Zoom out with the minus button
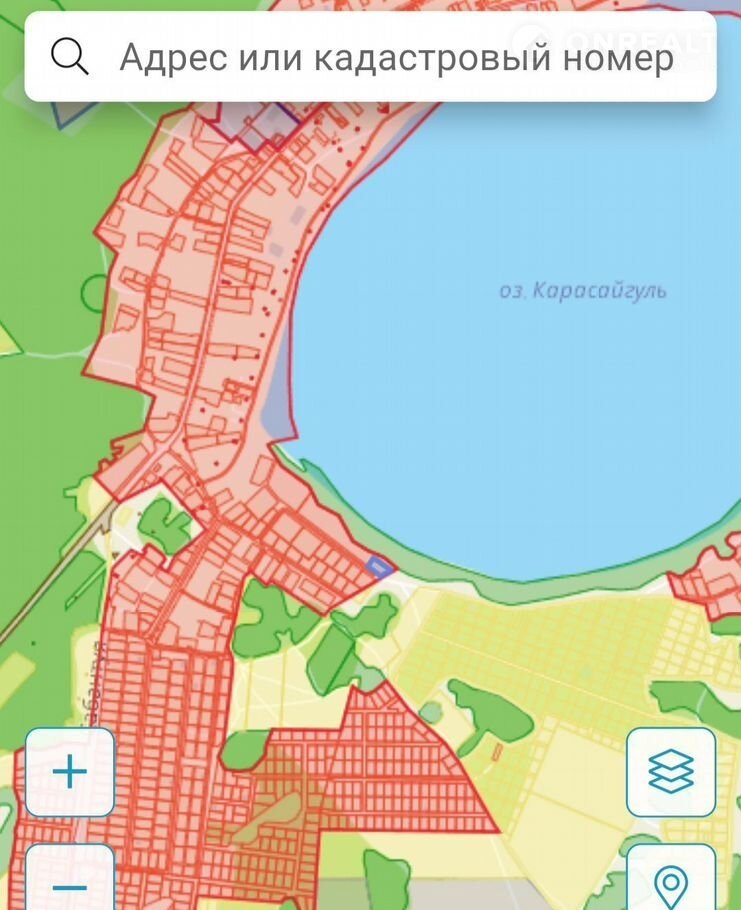The width and height of the screenshot is (741, 910). (x=69, y=882)
